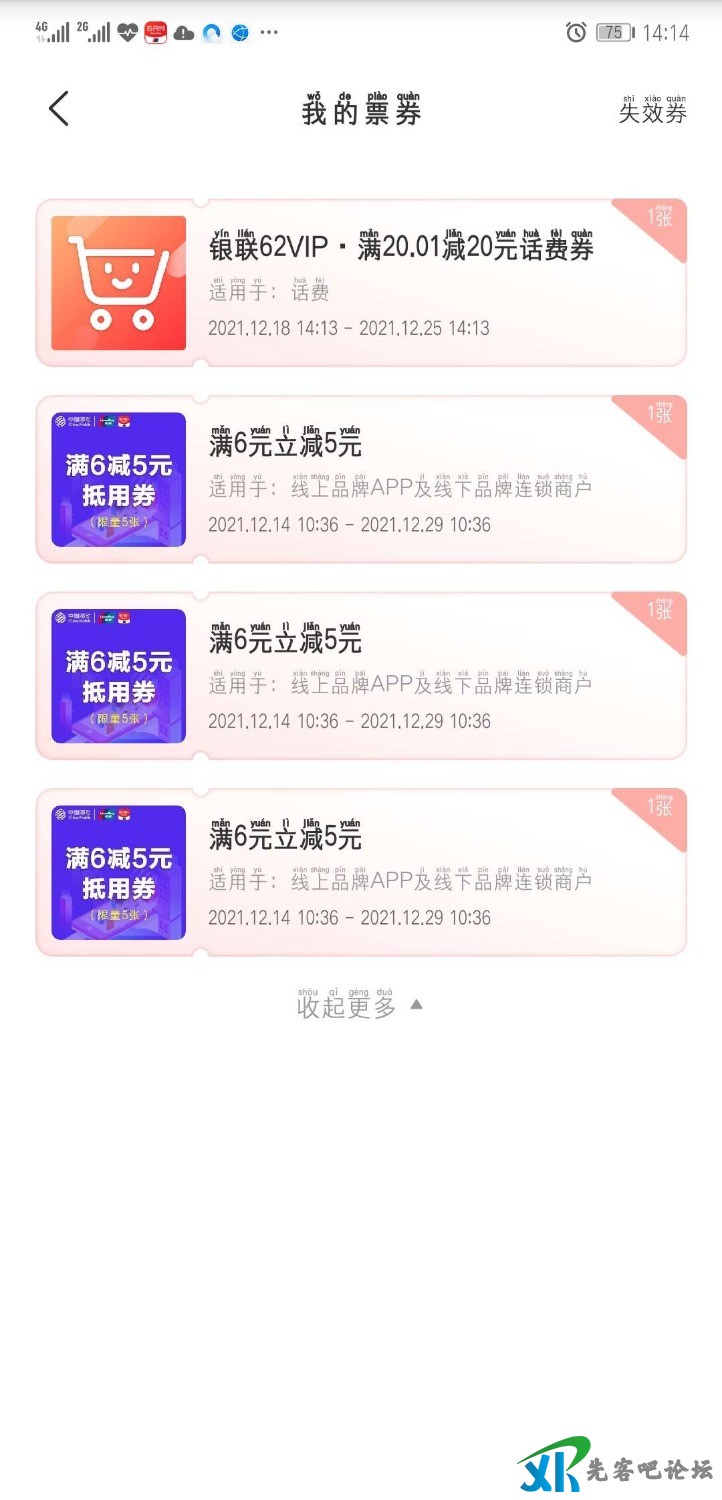Screen dimensions: 722x1500
Task: Open the 失效券 expired coupons page
Action: point(654,113)
